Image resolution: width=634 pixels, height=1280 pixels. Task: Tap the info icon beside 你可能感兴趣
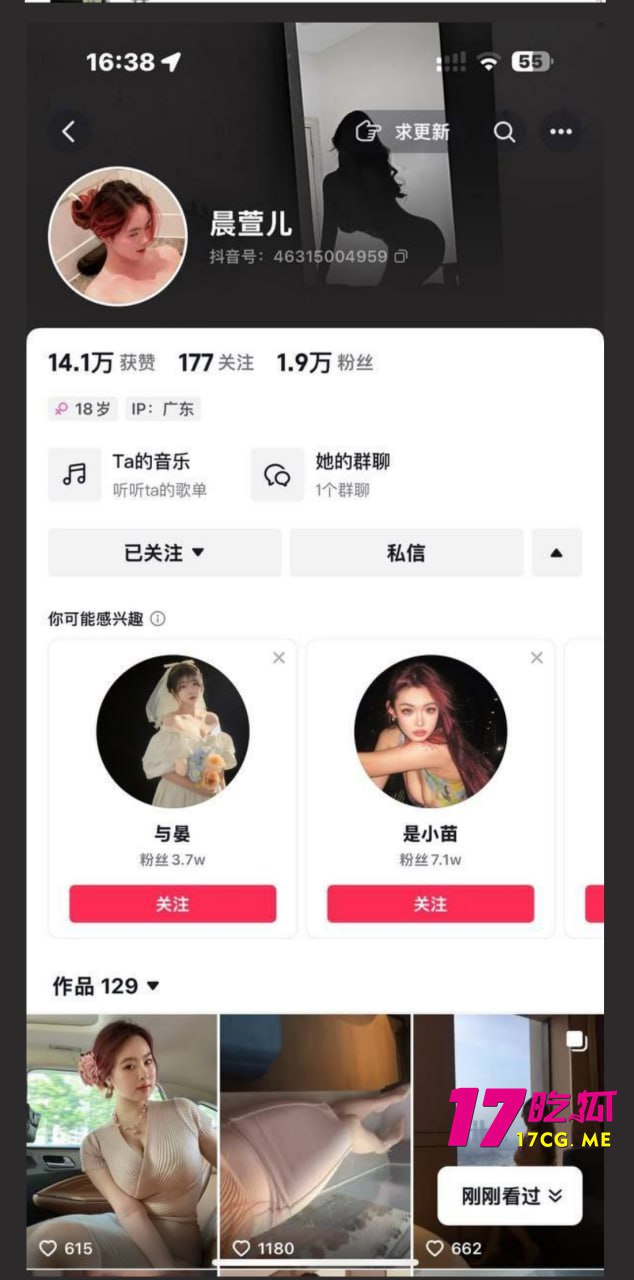click(158, 619)
